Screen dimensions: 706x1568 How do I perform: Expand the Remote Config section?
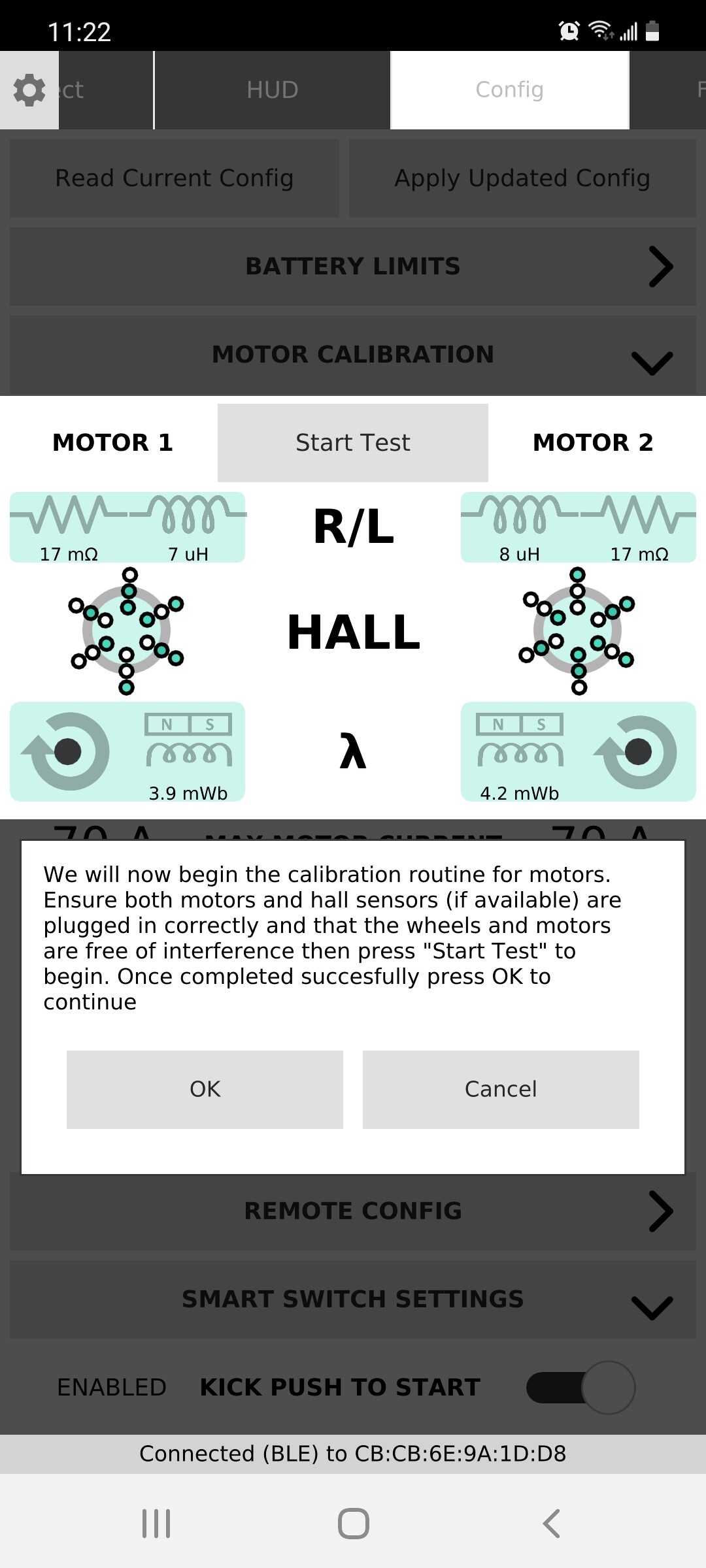coord(353,1211)
